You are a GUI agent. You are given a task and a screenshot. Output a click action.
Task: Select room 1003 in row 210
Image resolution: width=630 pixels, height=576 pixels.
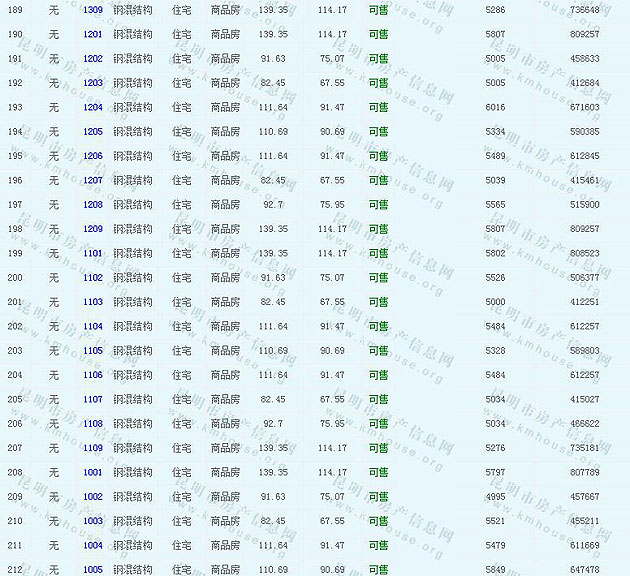coord(92,521)
